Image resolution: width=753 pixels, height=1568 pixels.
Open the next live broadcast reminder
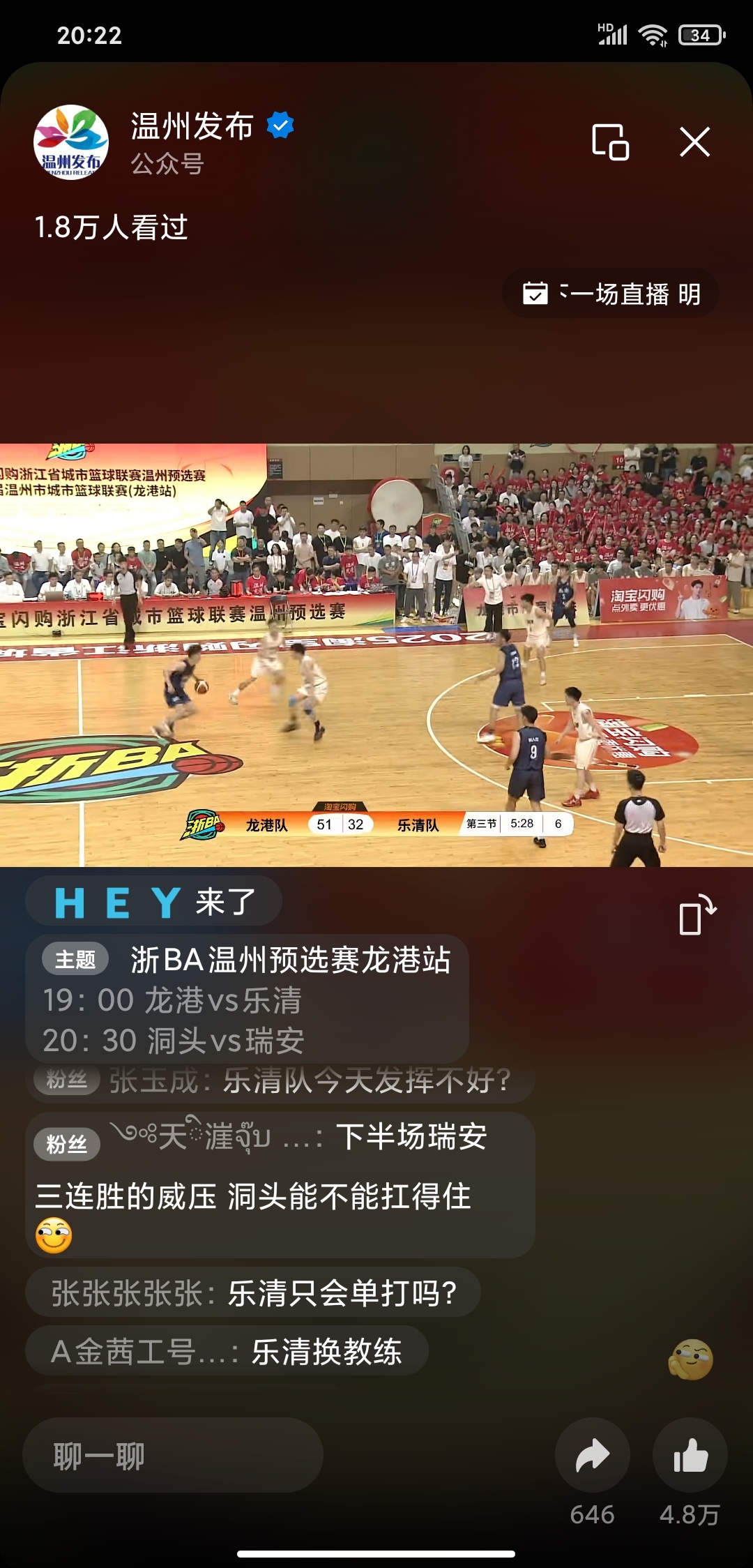[x=611, y=294]
